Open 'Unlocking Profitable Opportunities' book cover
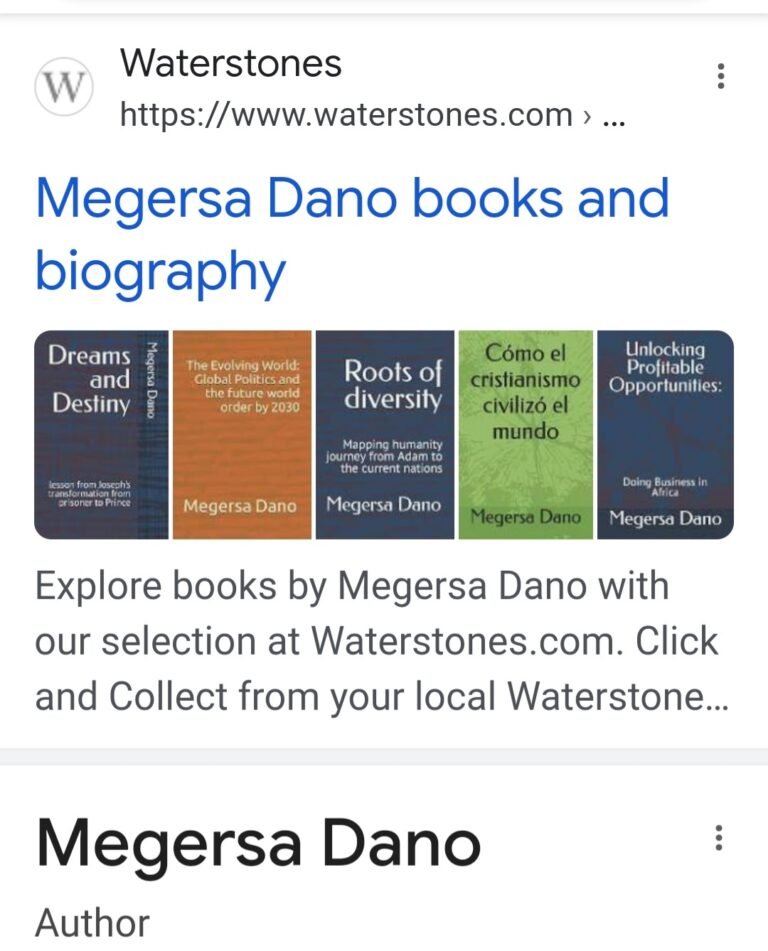Image resolution: width=768 pixels, height=951 pixels. pyautogui.click(x=665, y=435)
